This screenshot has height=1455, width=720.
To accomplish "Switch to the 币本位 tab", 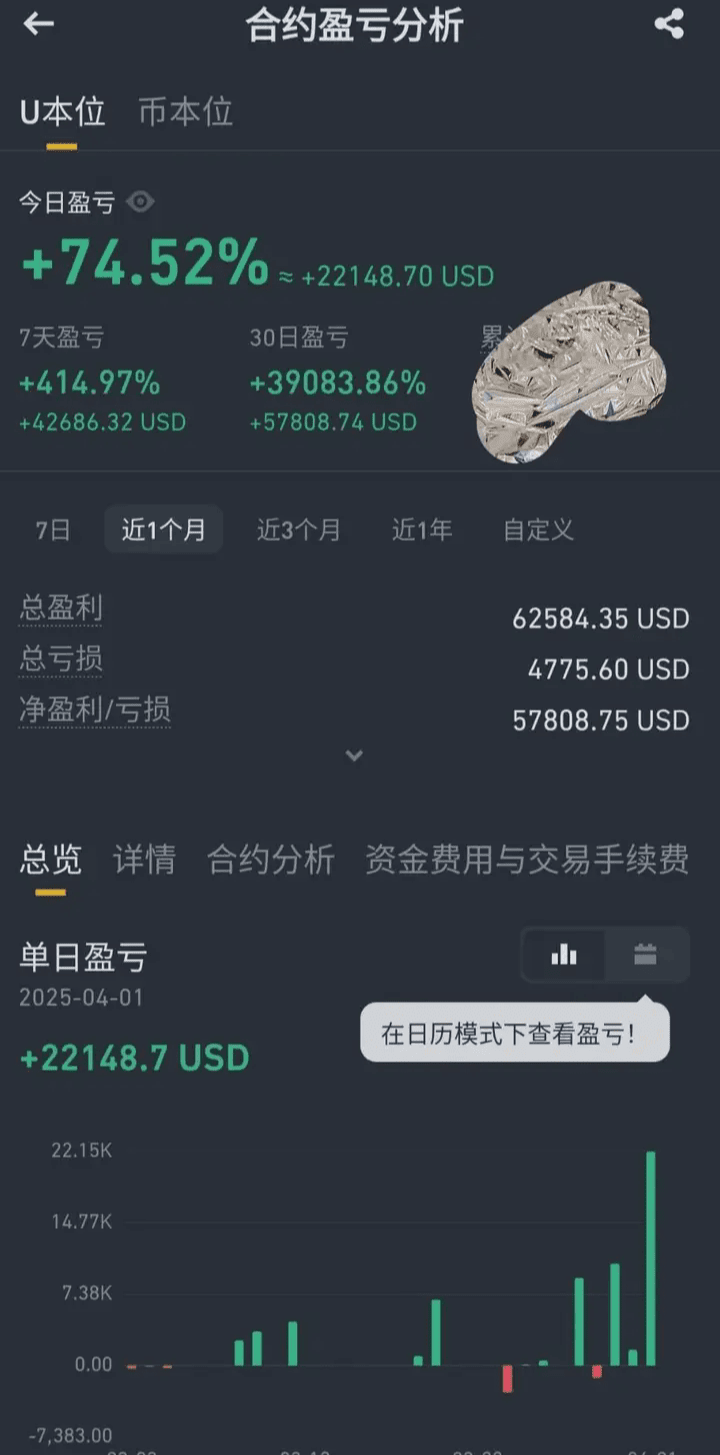I will click(x=184, y=112).
